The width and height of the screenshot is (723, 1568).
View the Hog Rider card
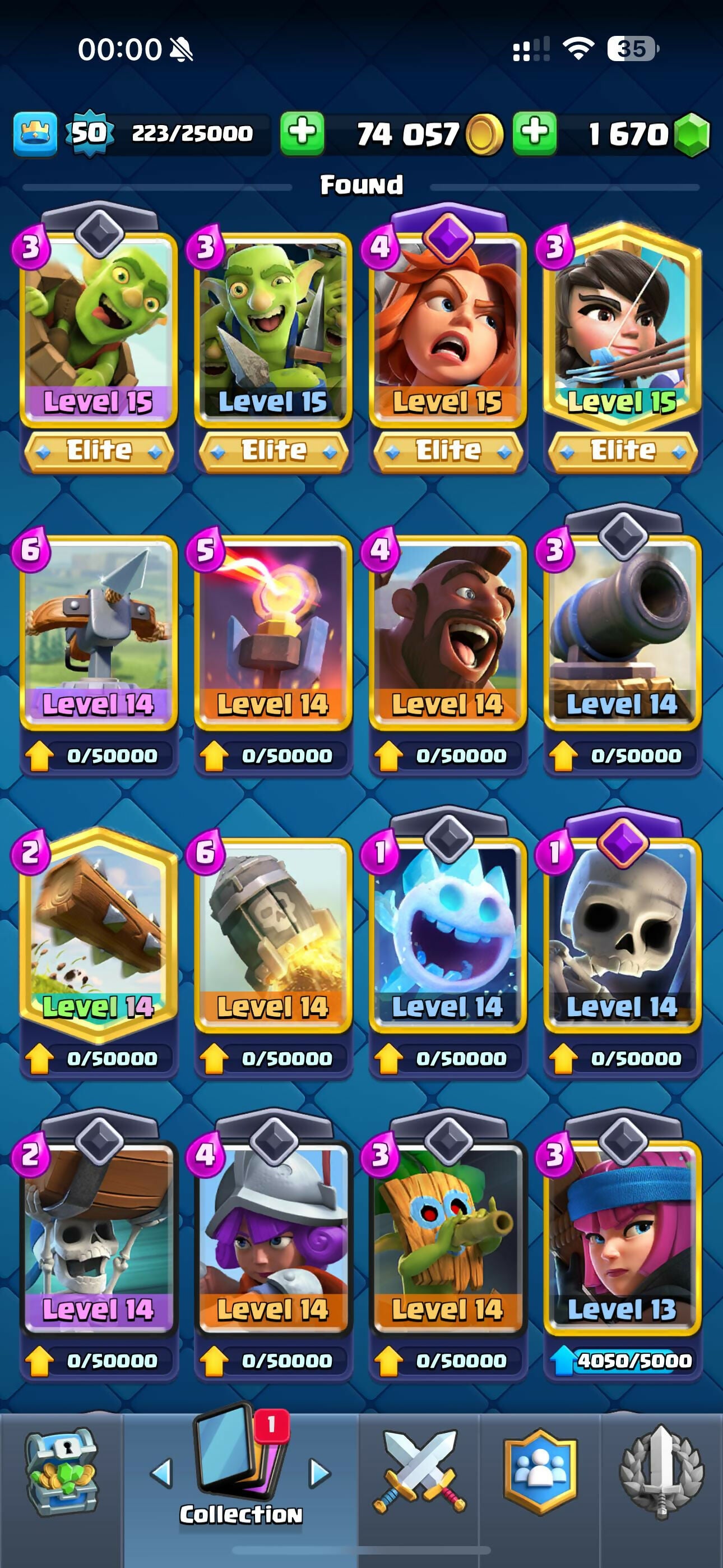pos(447,633)
